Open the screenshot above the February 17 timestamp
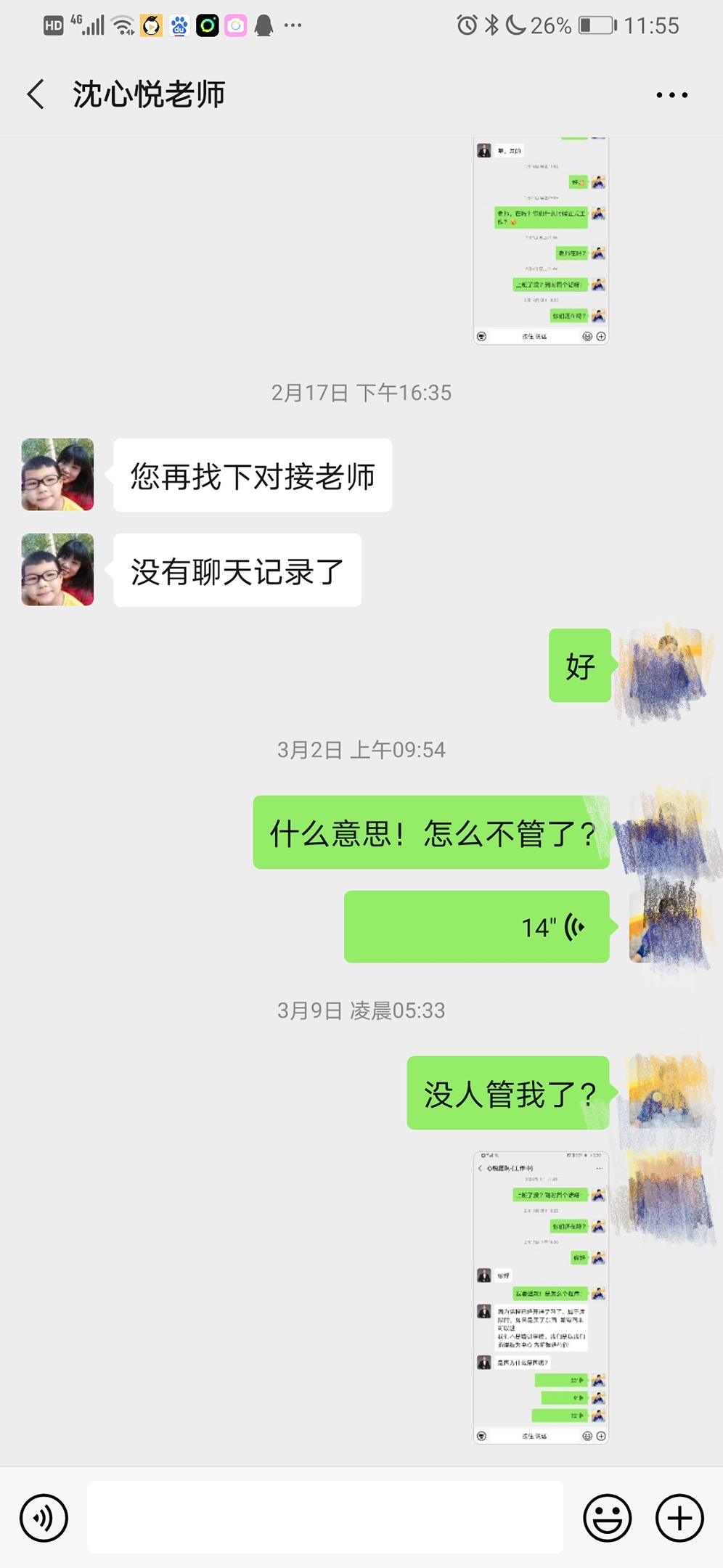This screenshot has width=723, height=1568. tap(541, 240)
